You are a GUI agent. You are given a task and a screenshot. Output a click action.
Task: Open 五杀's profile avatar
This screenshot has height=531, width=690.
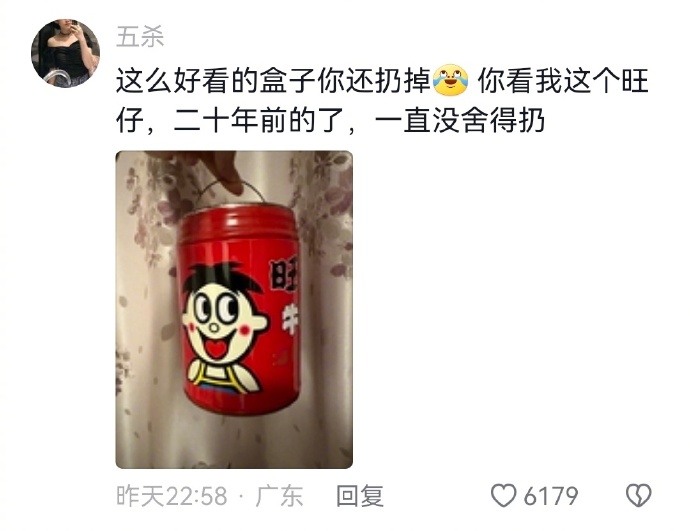[65, 52]
